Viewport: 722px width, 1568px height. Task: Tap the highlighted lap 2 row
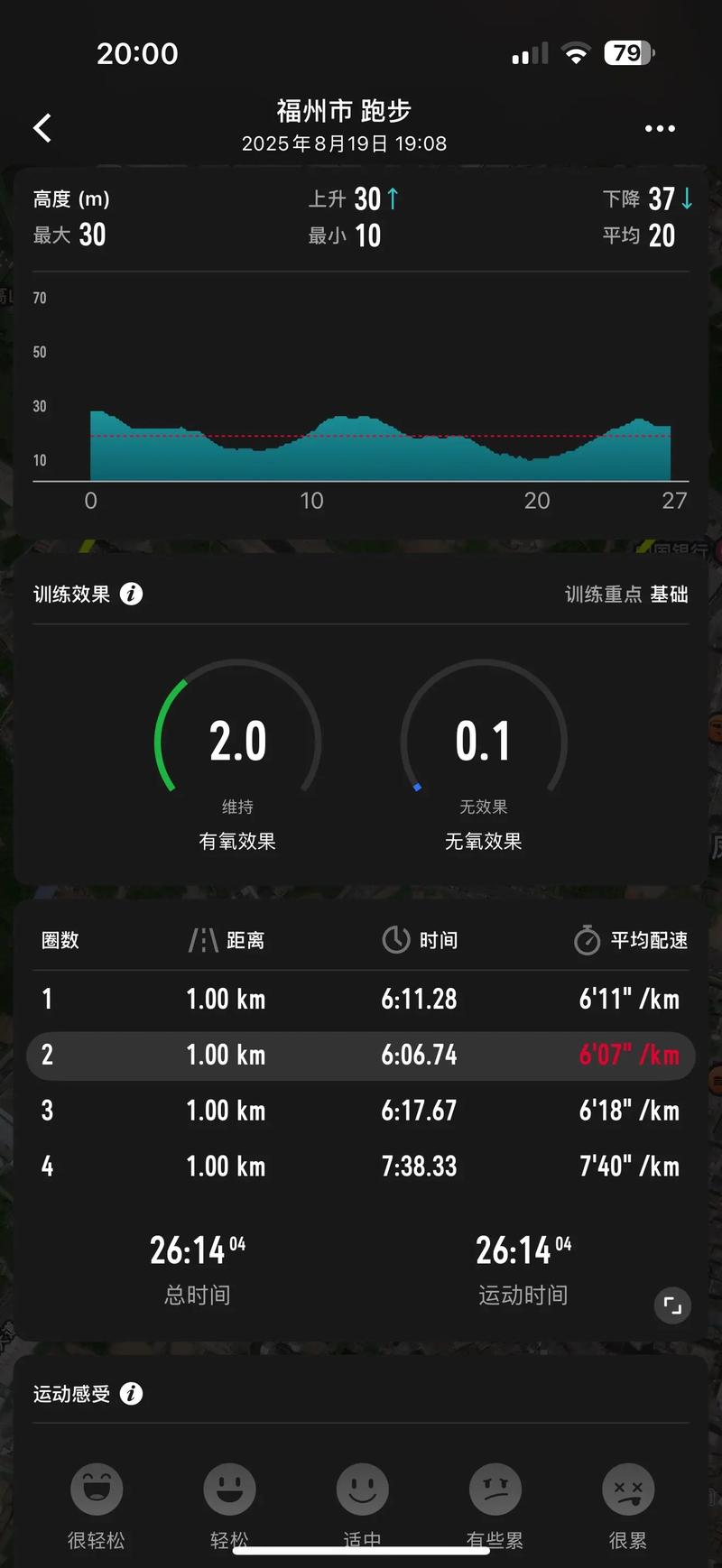(x=361, y=1056)
